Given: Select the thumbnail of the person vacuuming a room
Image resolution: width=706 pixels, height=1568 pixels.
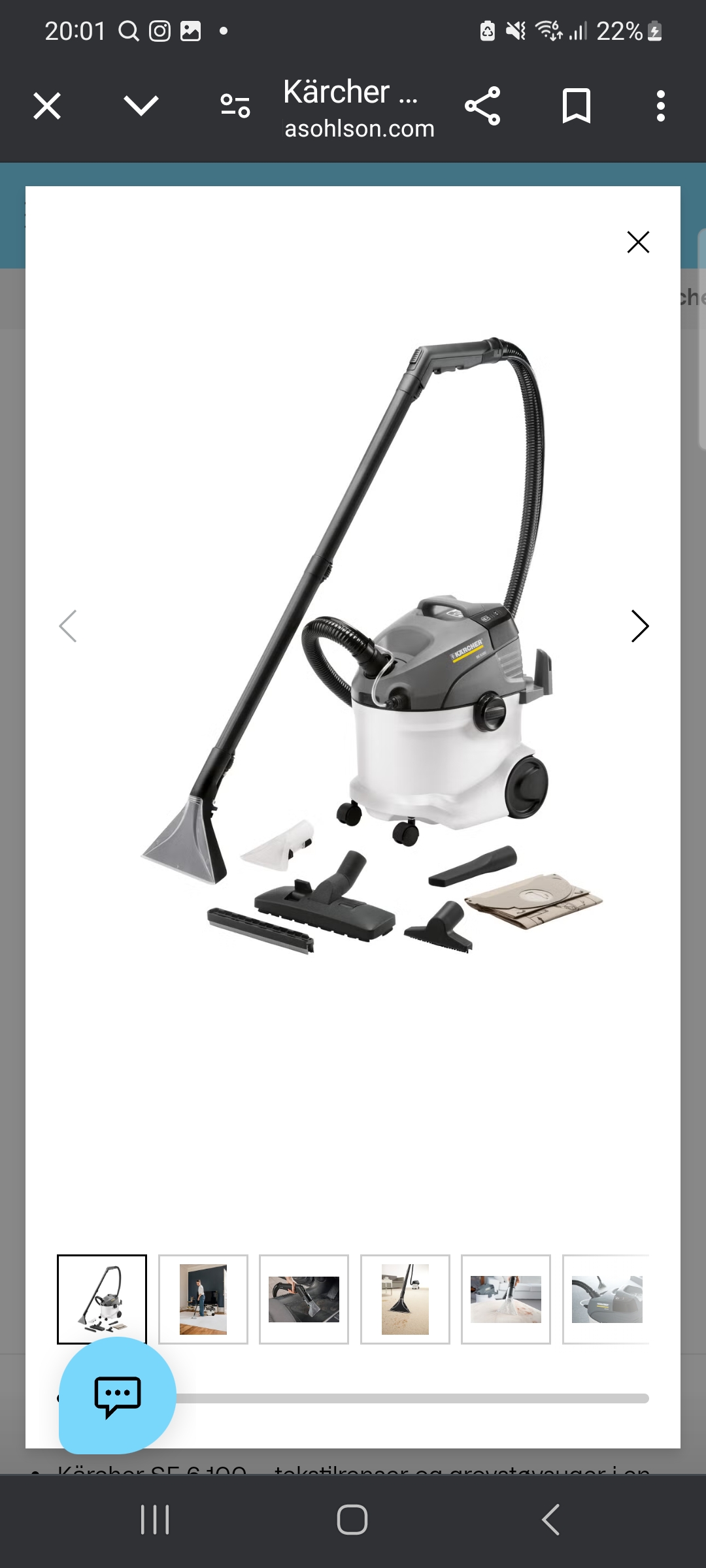Looking at the screenshot, I should pos(203,1299).
